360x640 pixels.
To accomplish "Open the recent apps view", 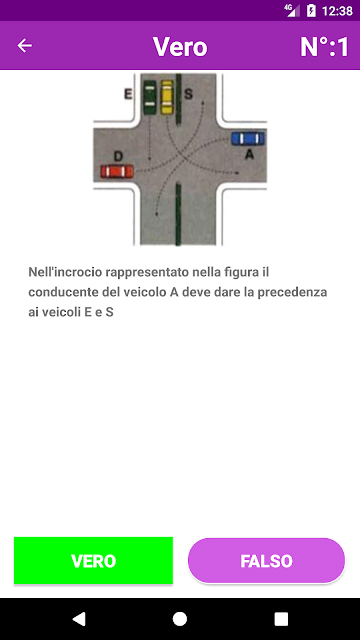I will click(x=281, y=619).
